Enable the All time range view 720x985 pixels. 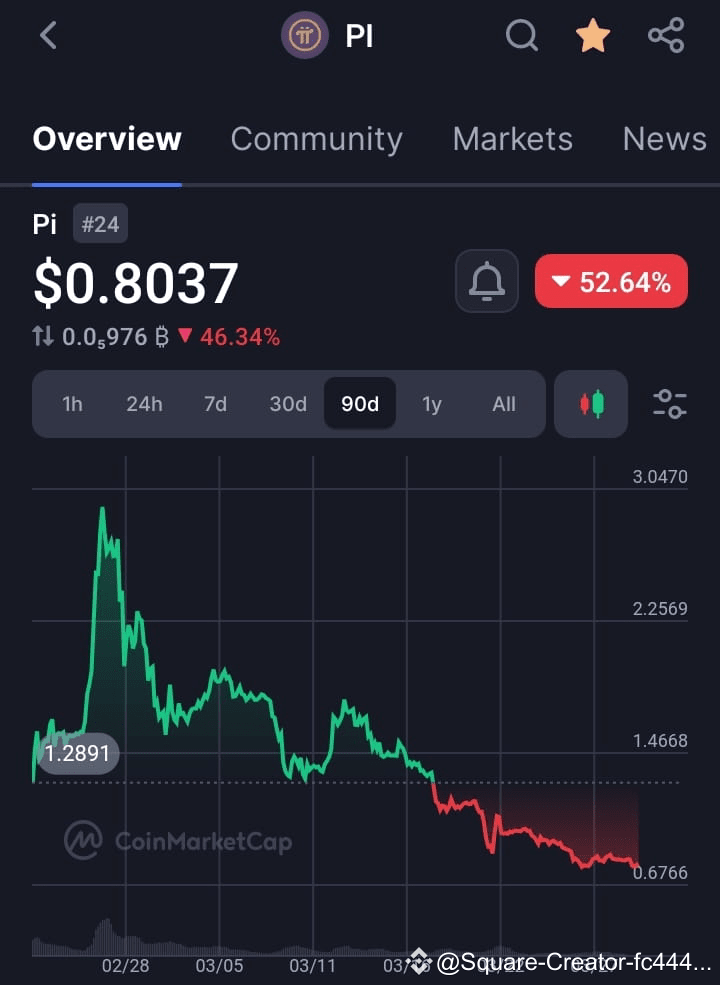tap(503, 404)
